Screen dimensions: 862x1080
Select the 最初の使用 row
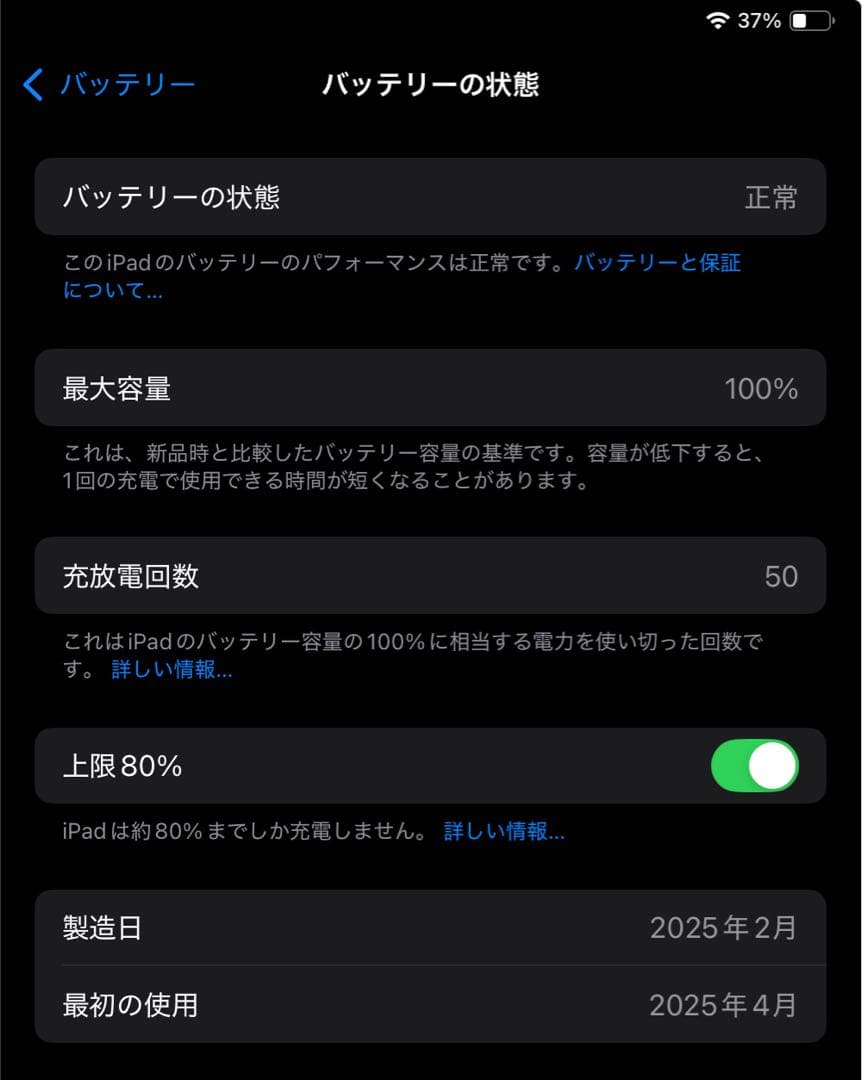(x=430, y=1007)
